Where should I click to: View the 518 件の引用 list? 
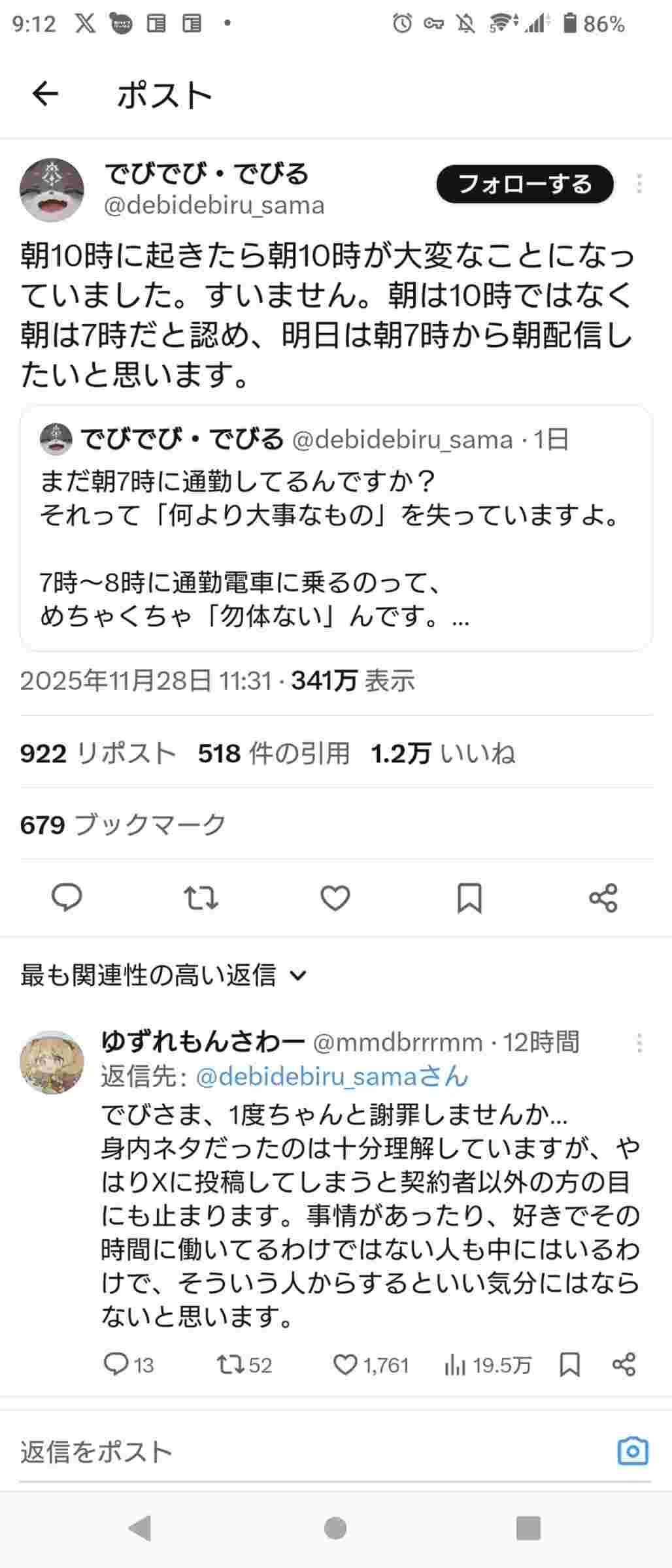coord(274,753)
